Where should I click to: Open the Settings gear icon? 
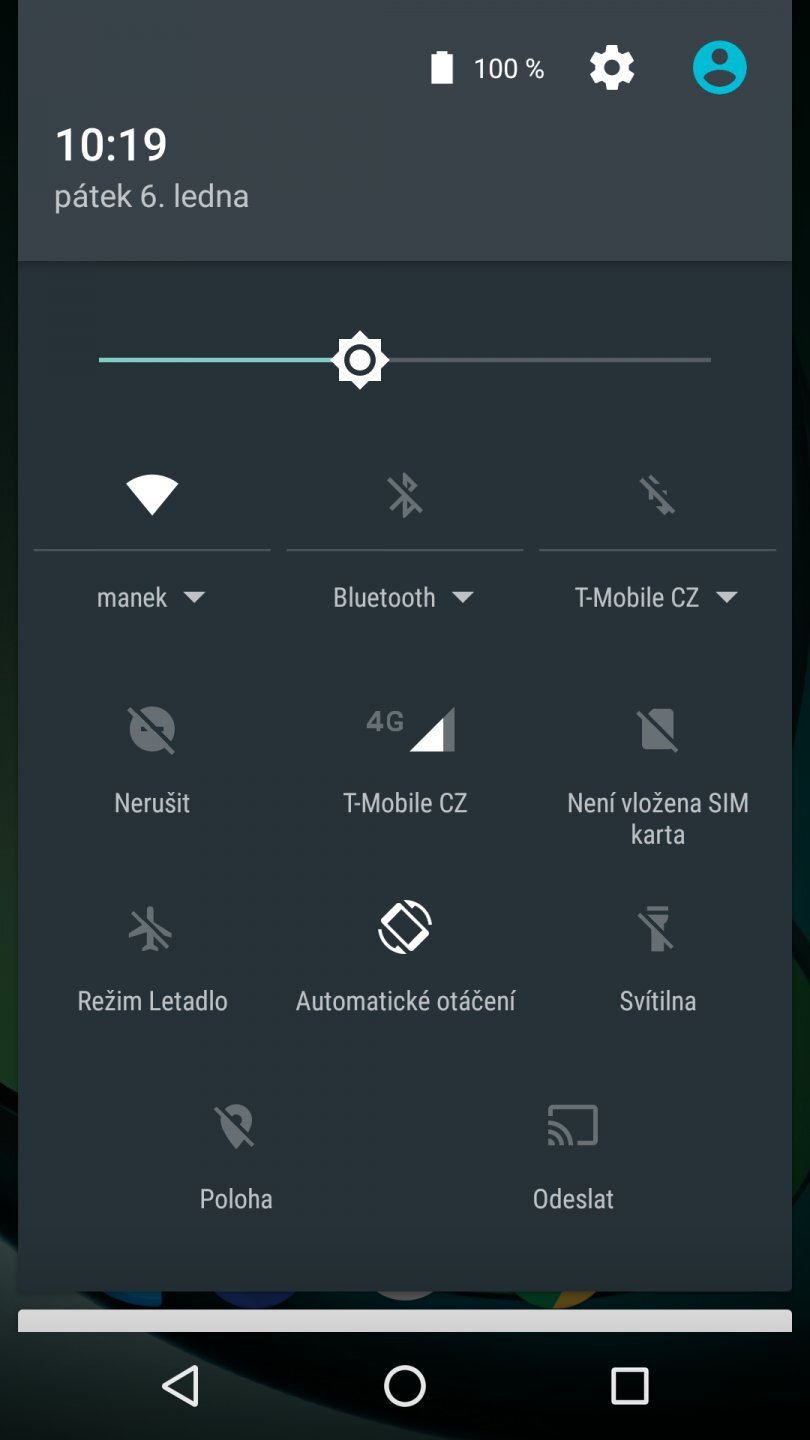(610, 67)
